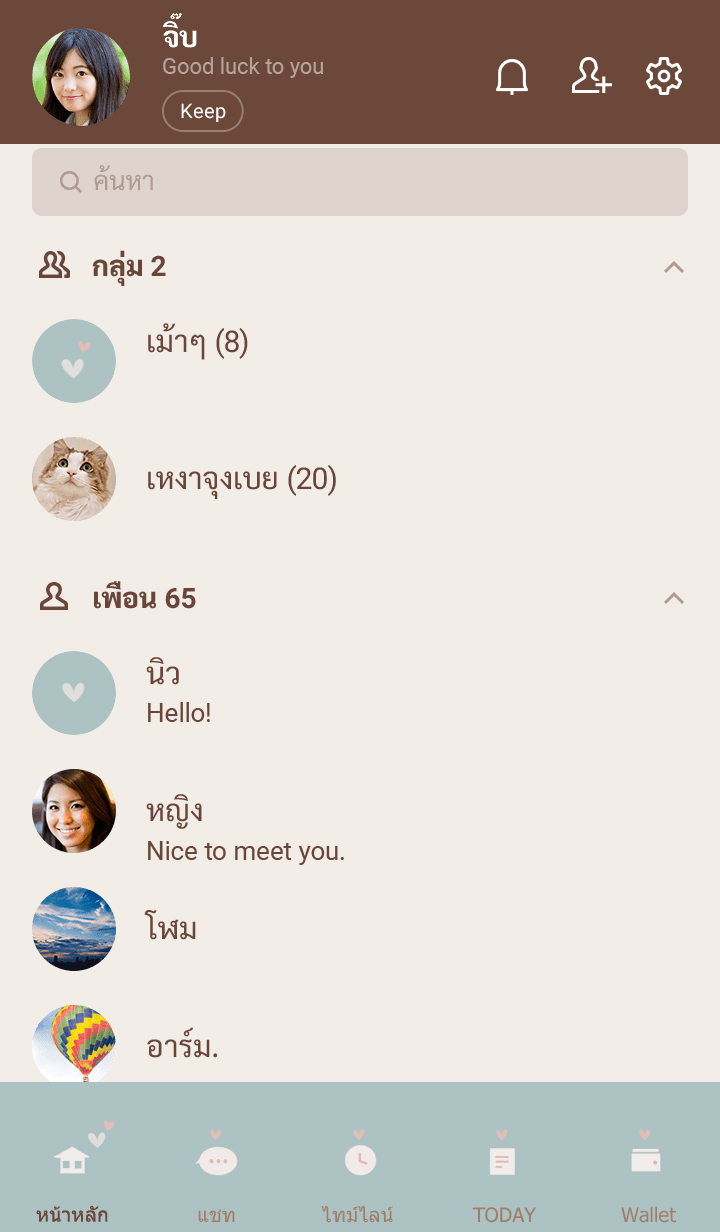
Task: Collapse the เพื่อน 65 section
Action: point(674,598)
